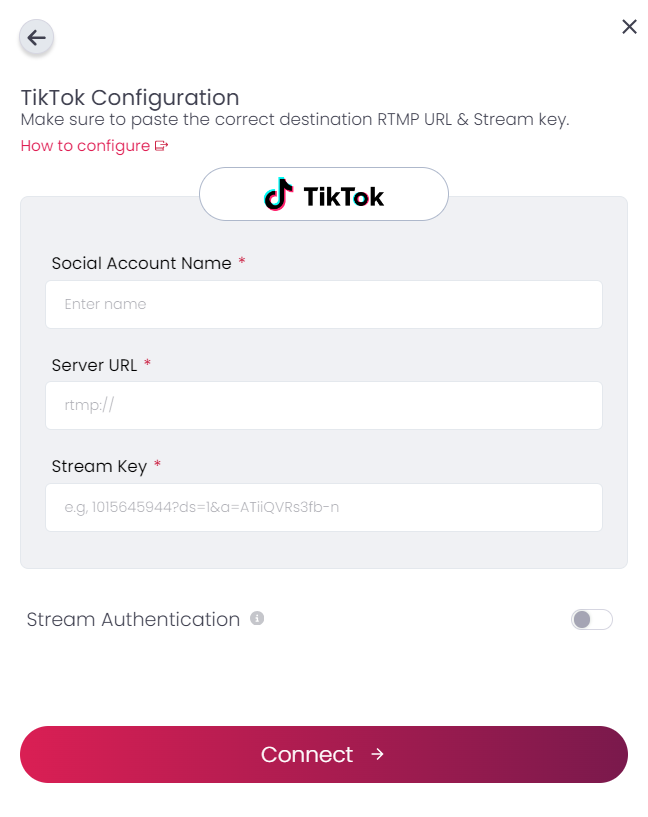This screenshot has height=817, width=648.
Task: Focus the Social Account Name field
Action: click(x=324, y=304)
